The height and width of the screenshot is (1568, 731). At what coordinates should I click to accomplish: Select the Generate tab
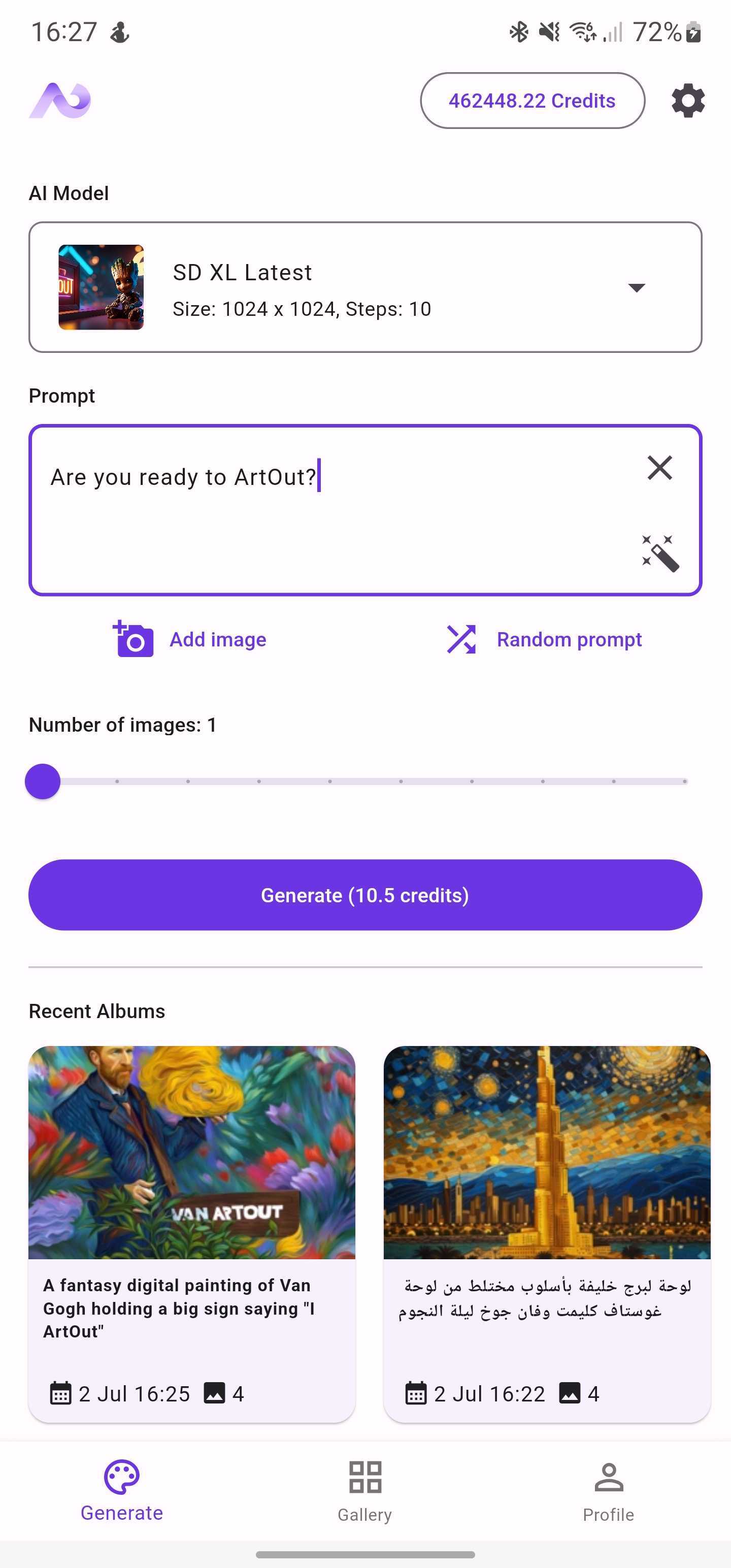click(x=122, y=1491)
